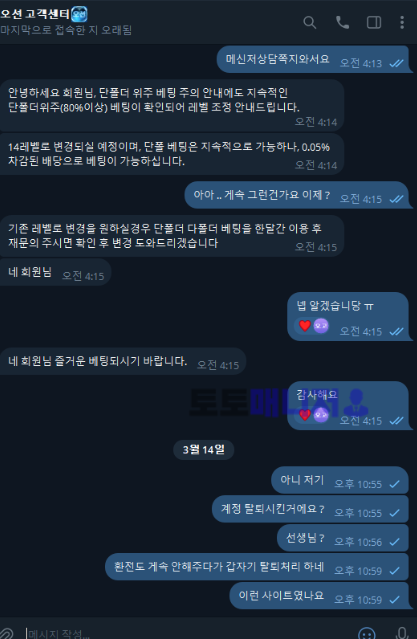Start a voice call
Screen dimensions: 417x639
pos(342,22)
